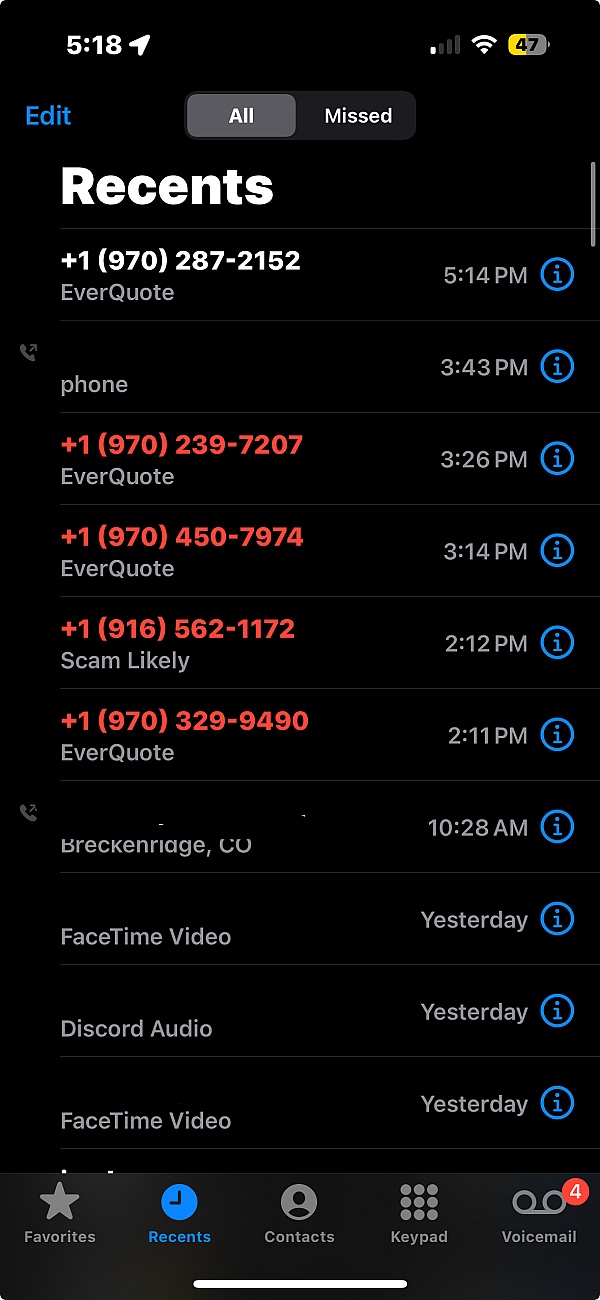This screenshot has height=1300, width=600.
Task: Switch to the Keypad tab
Action: click(419, 1214)
